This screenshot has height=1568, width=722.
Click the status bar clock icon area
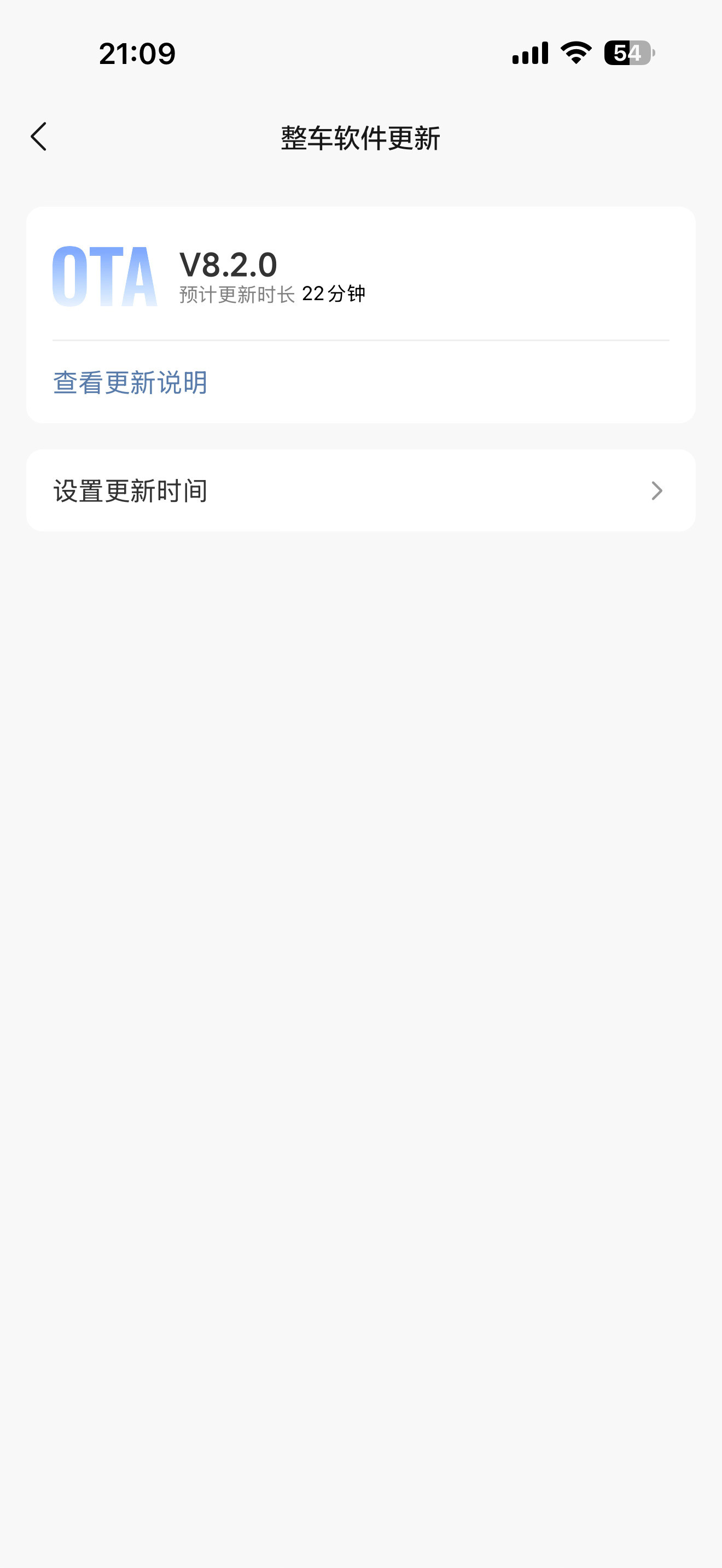pos(137,54)
